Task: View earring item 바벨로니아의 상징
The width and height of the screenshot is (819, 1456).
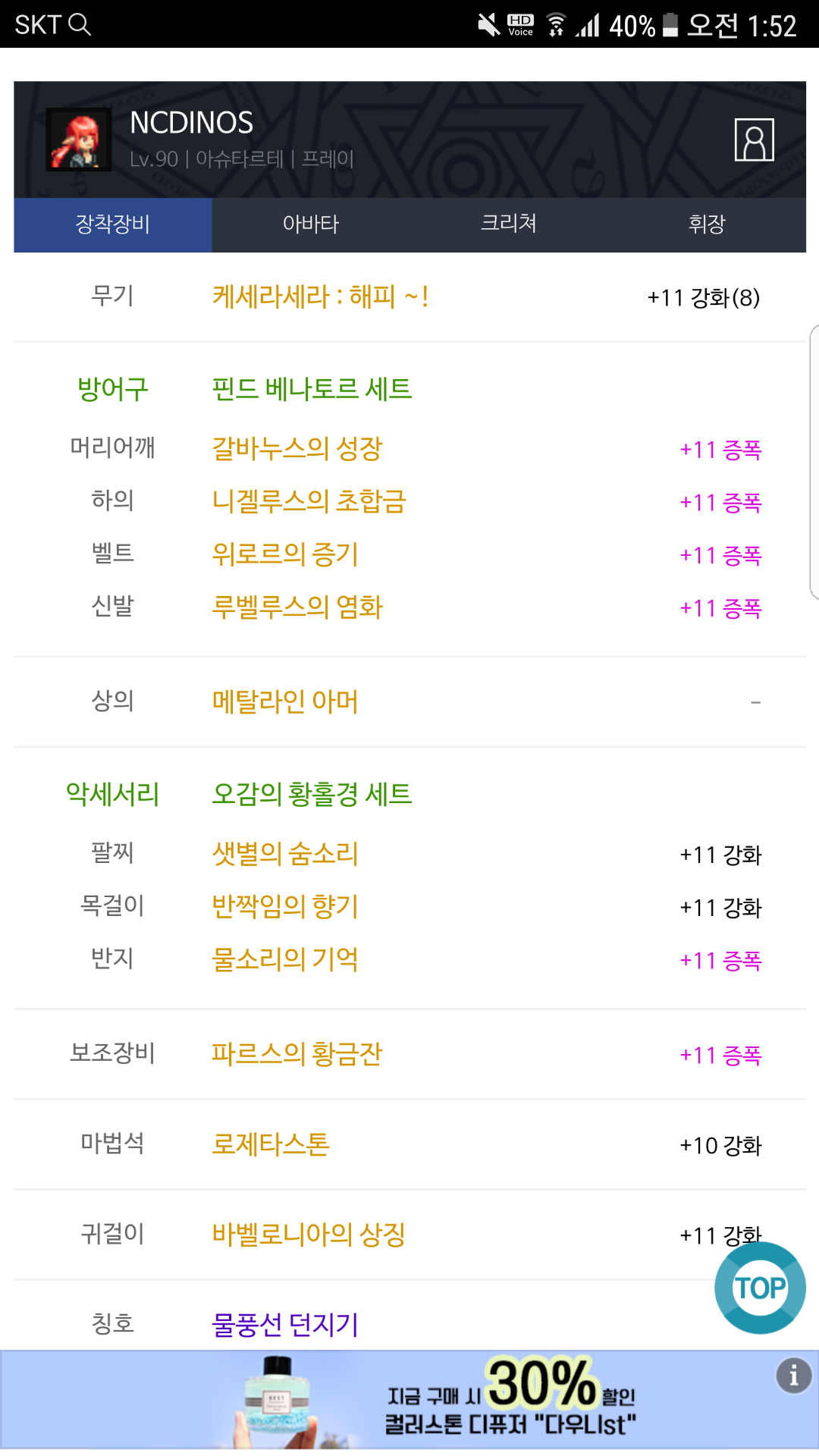Action: [309, 1235]
